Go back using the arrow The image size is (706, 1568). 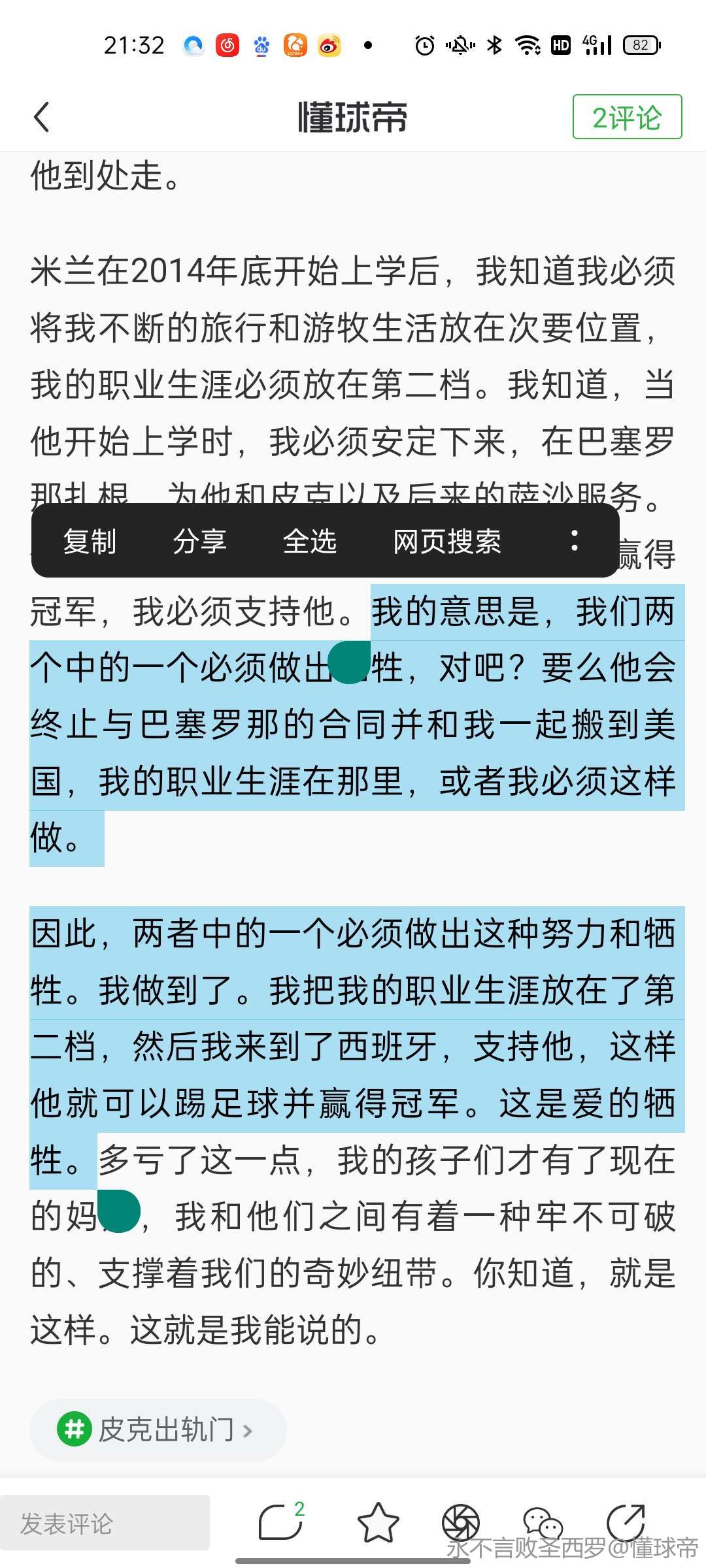tap(42, 118)
